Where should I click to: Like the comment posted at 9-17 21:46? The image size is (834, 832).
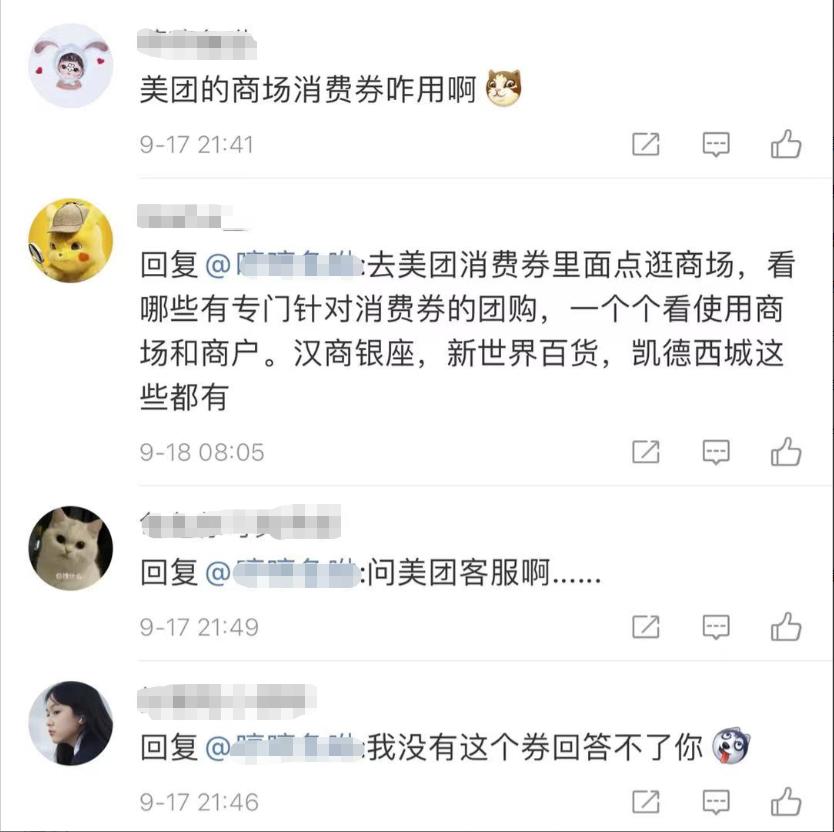[786, 801]
